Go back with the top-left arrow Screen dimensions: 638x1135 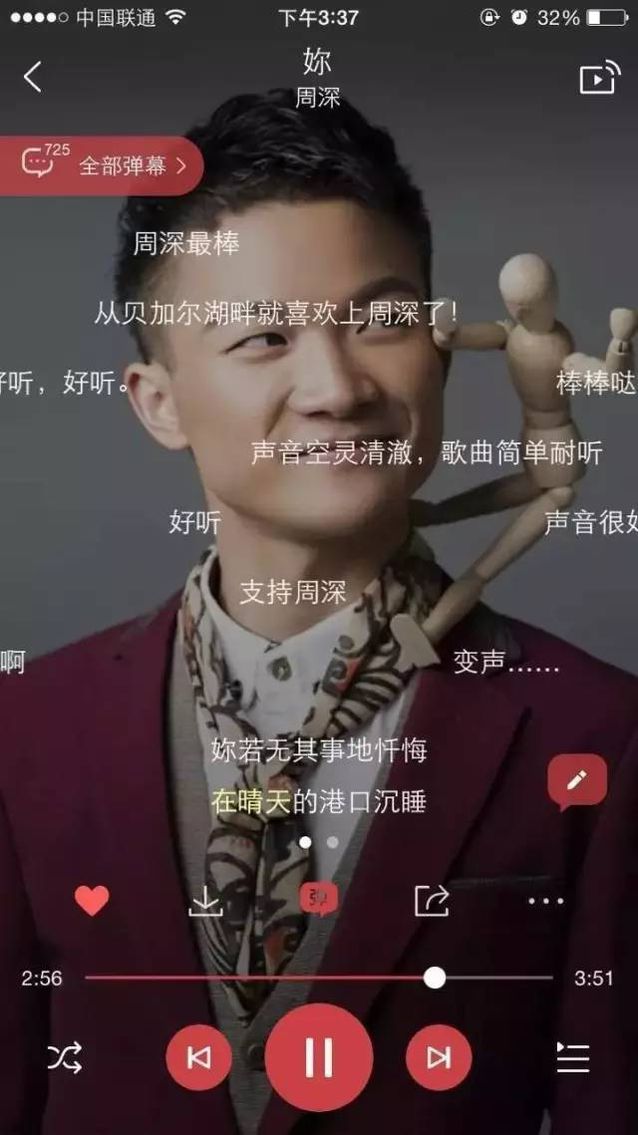pyautogui.click(x=33, y=77)
